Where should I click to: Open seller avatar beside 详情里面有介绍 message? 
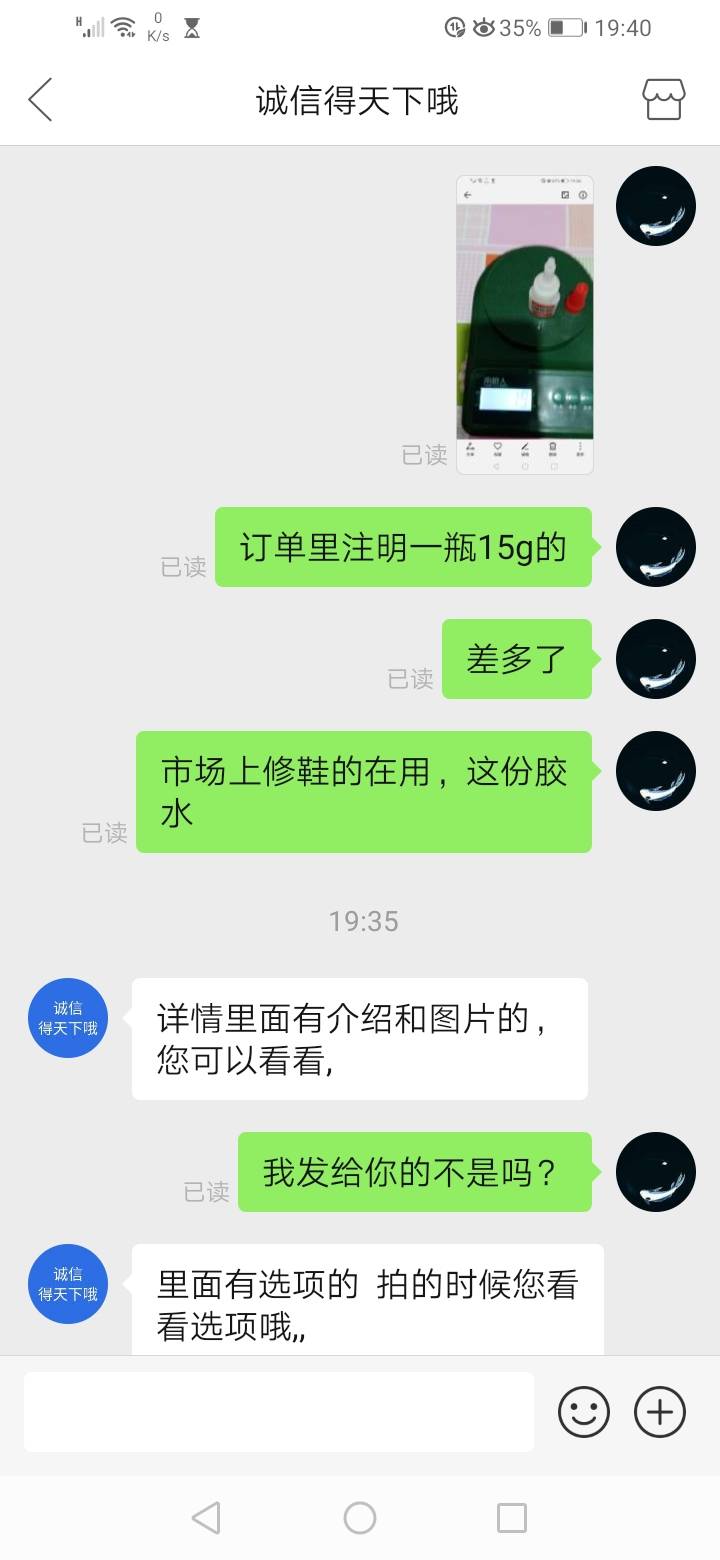(68, 1018)
